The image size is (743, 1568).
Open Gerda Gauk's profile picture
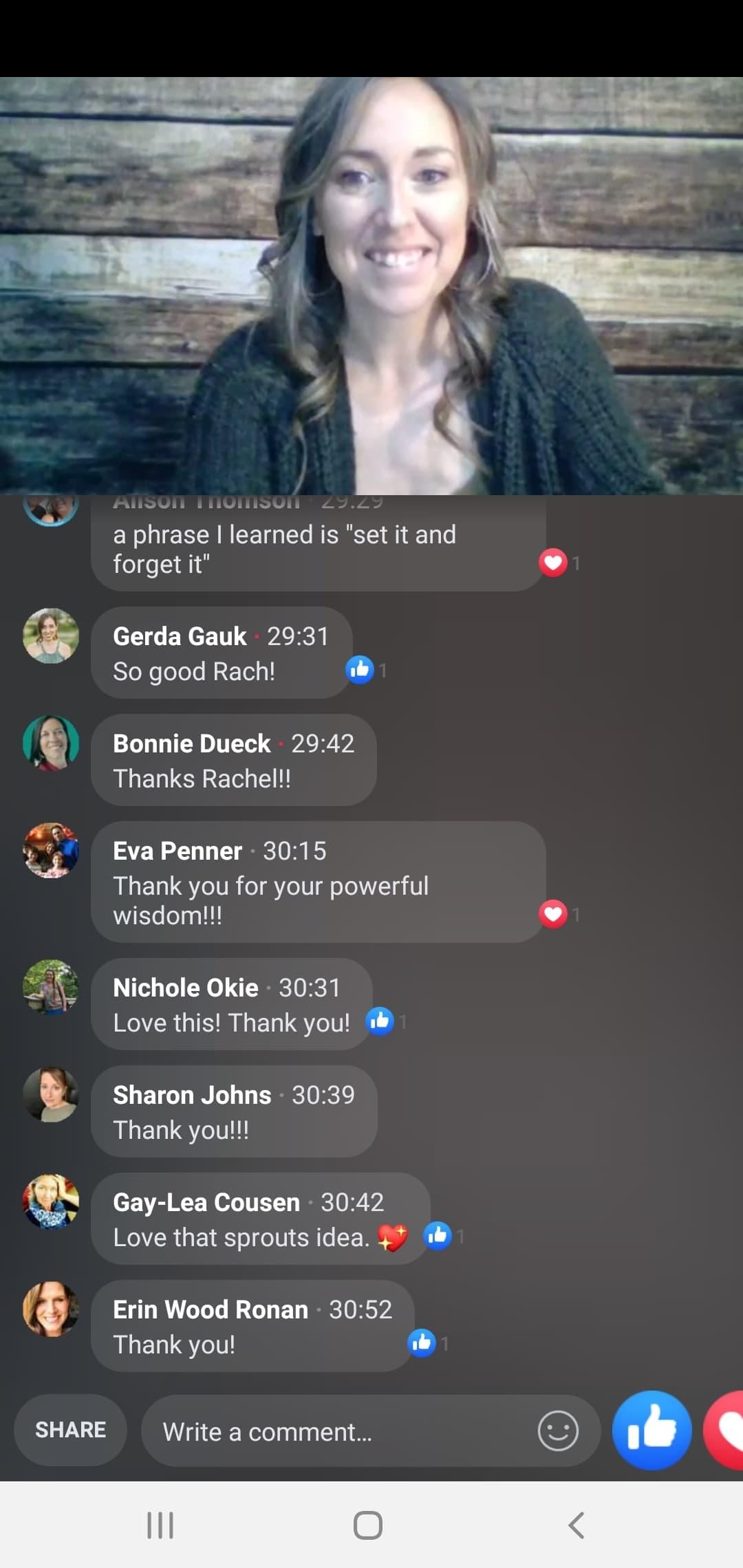click(x=51, y=635)
